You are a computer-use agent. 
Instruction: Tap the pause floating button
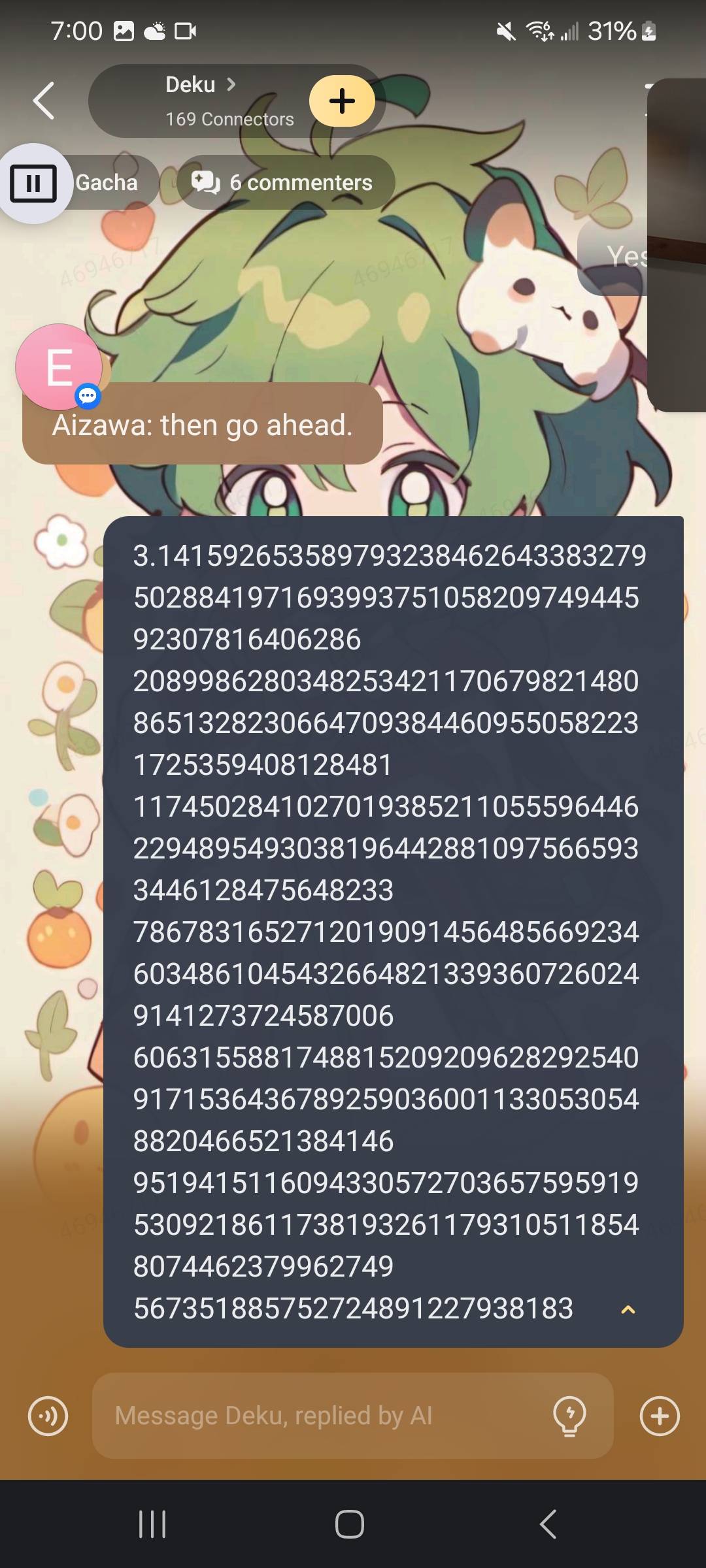(33, 184)
